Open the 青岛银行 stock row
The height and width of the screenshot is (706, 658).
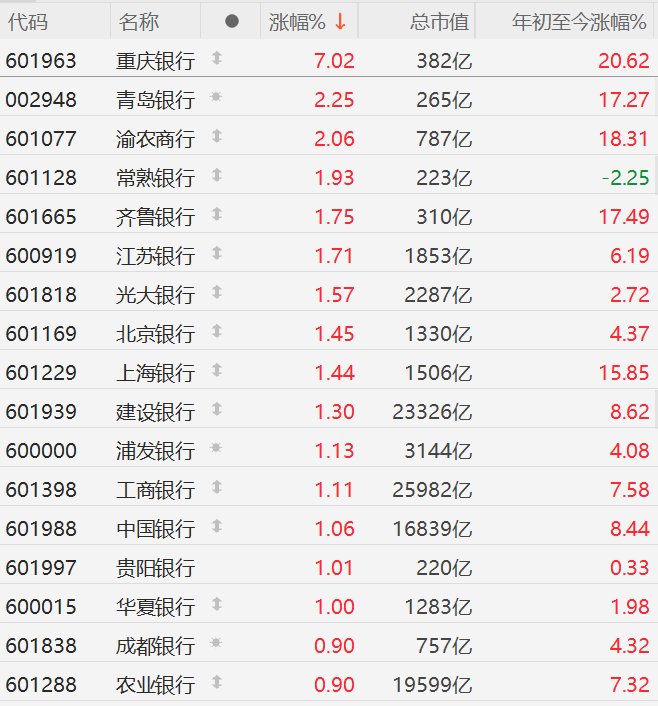[329, 99]
